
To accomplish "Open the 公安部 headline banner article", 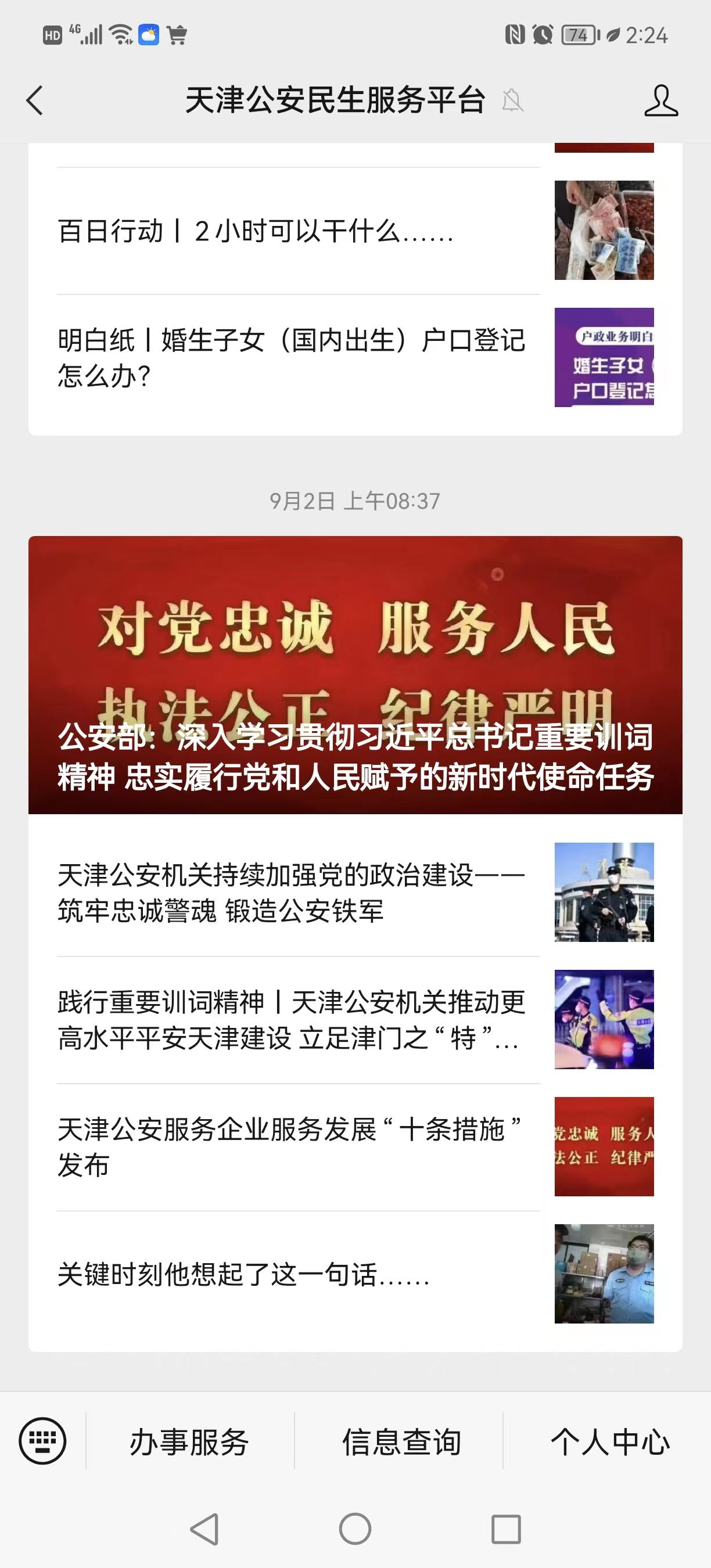I will [x=355, y=674].
